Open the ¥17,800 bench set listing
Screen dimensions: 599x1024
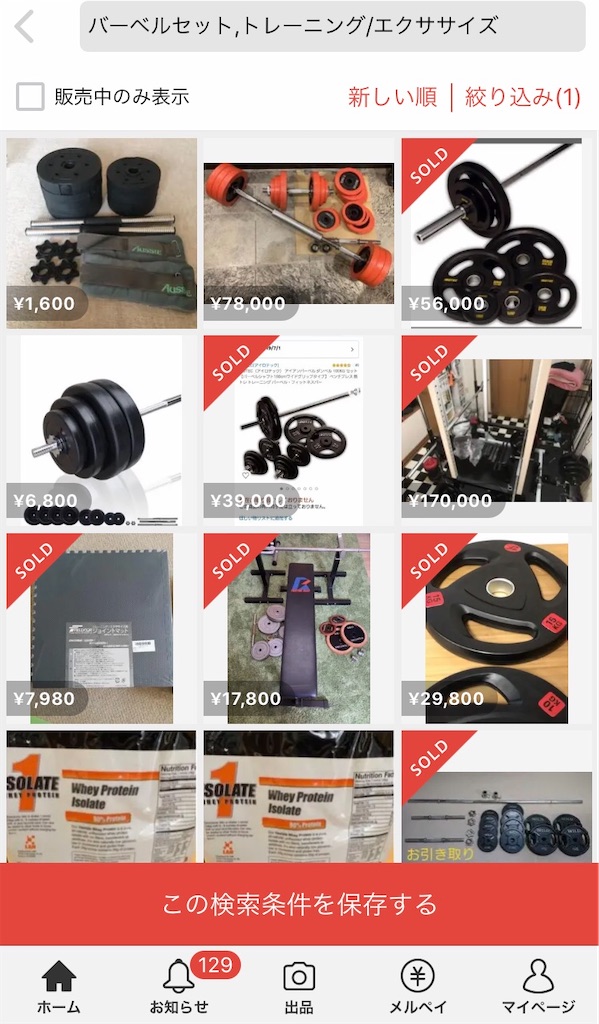pyautogui.click(x=299, y=628)
